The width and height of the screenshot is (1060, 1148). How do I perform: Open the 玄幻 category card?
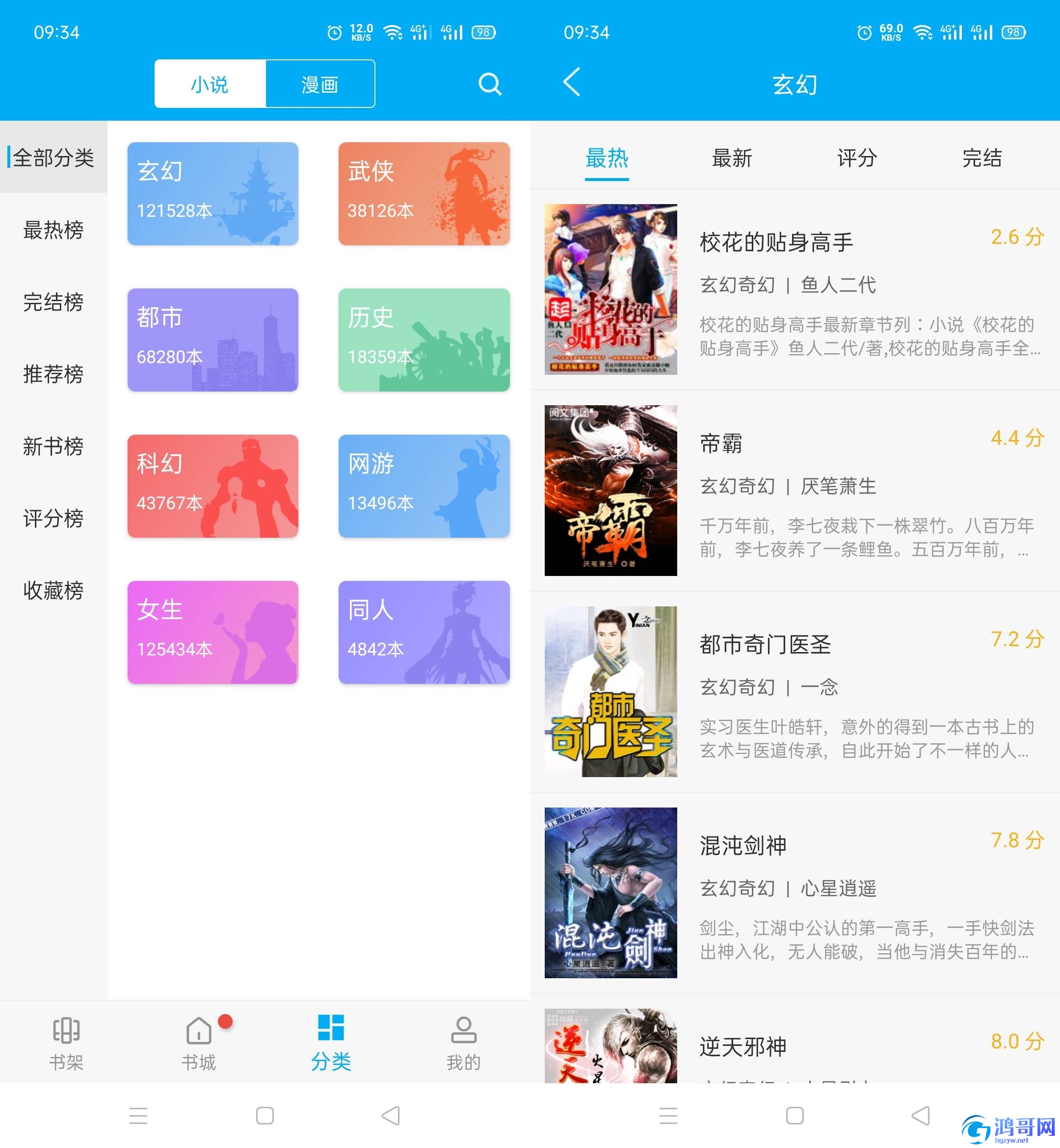point(213,194)
